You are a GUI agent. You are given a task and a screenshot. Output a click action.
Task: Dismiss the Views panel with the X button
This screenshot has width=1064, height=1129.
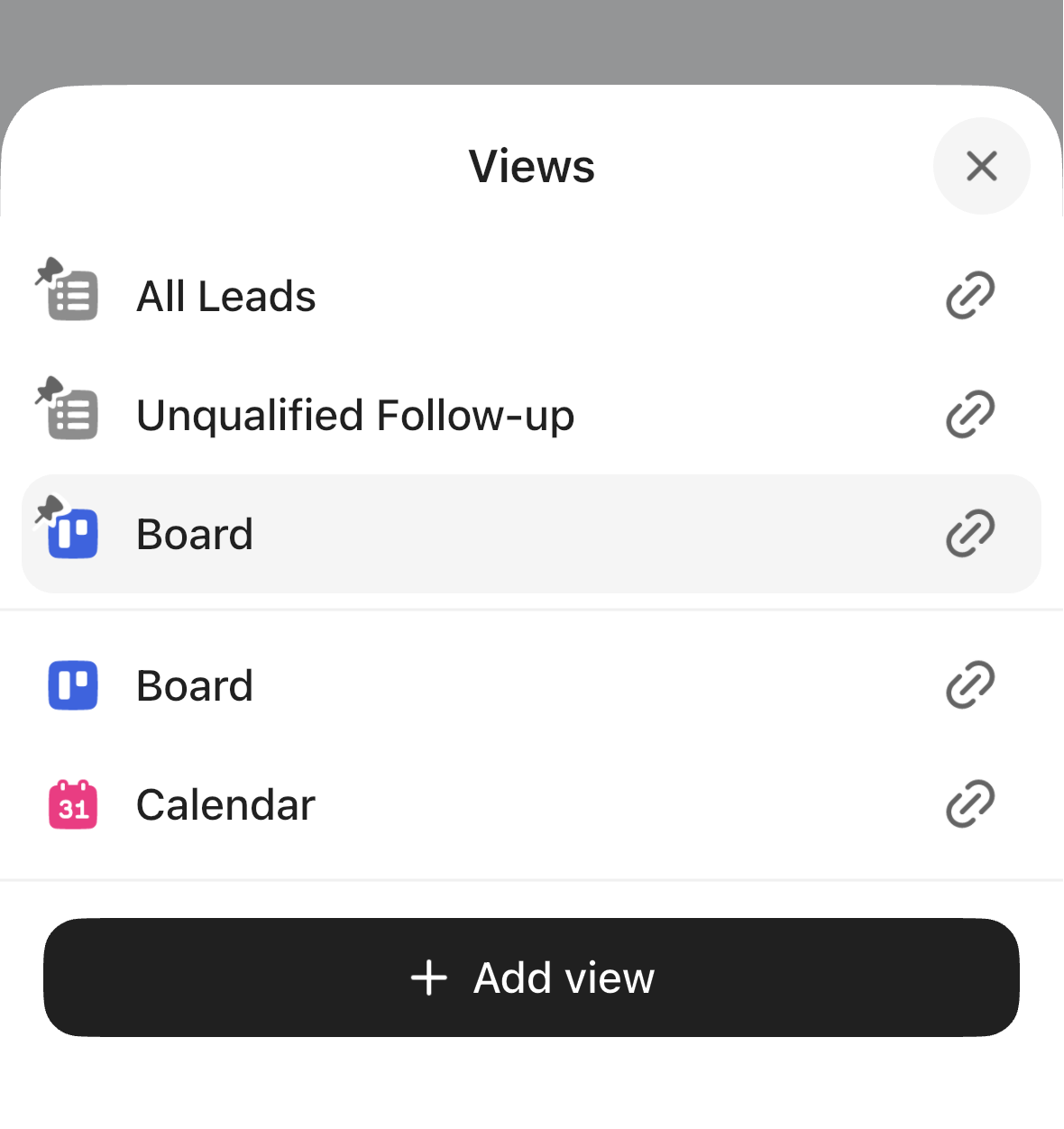pos(982,166)
